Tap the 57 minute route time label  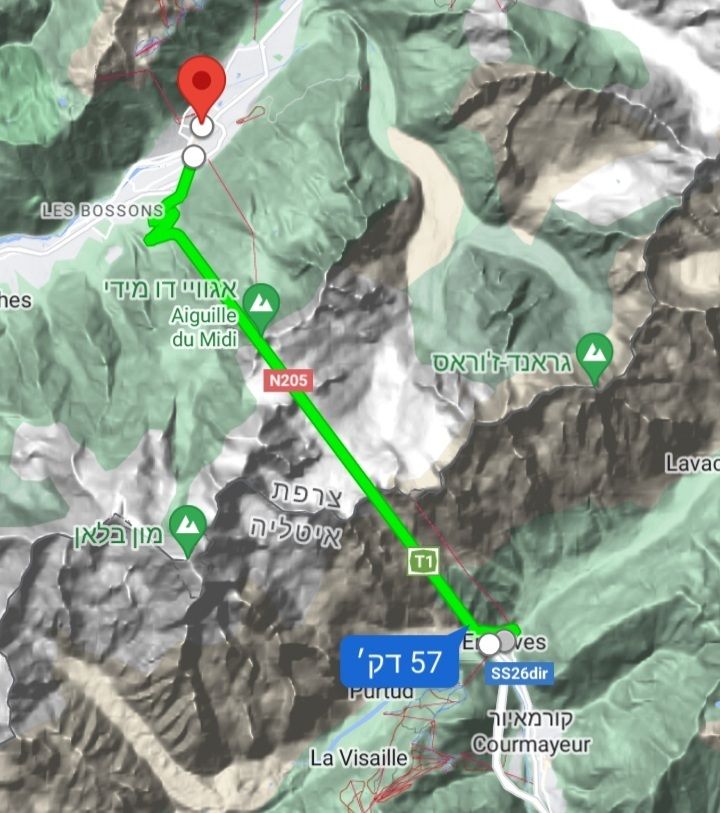[400, 663]
